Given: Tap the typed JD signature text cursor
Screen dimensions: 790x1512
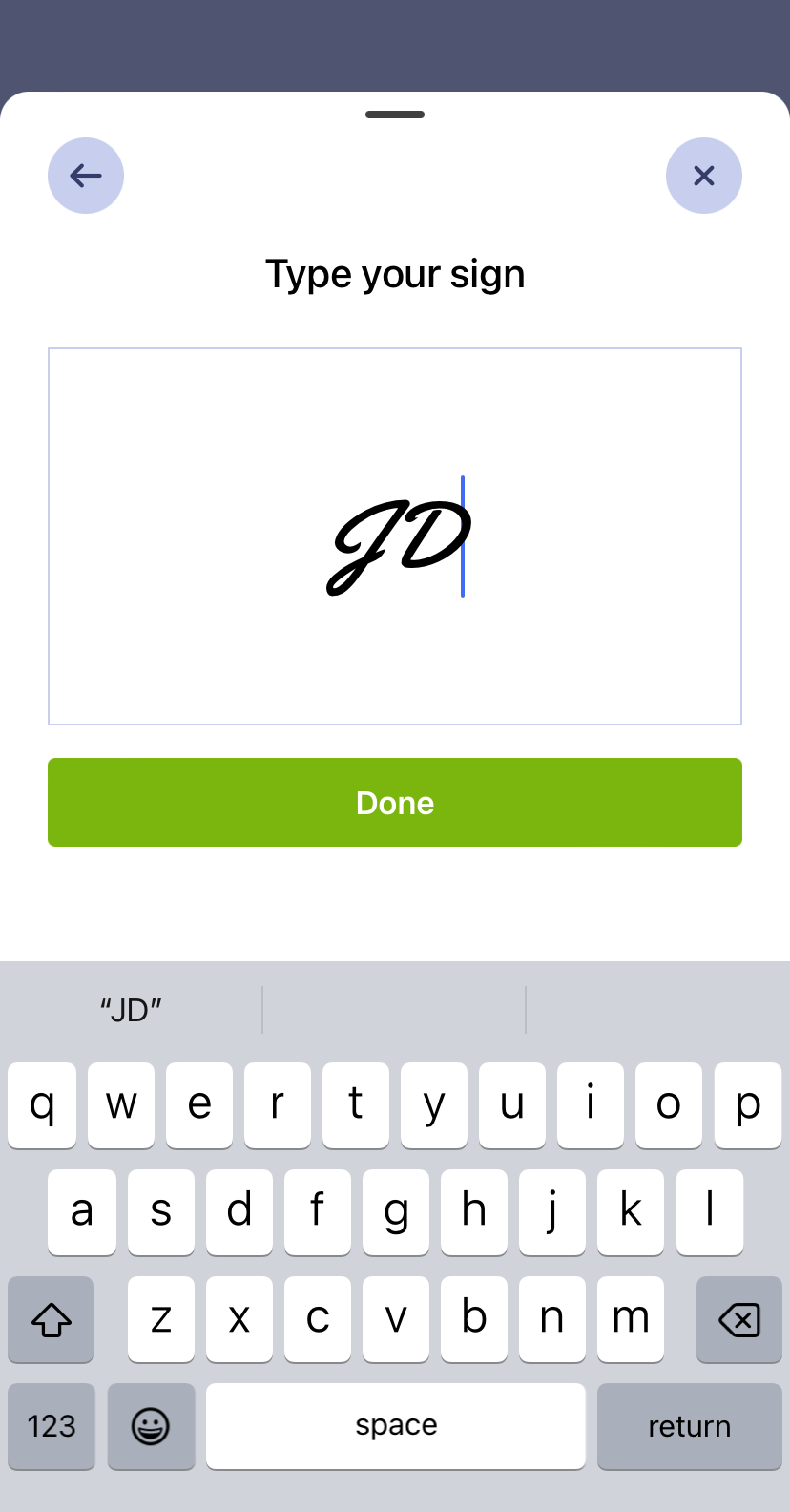Looking at the screenshot, I should pyautogui.click(x=463, y=536).
